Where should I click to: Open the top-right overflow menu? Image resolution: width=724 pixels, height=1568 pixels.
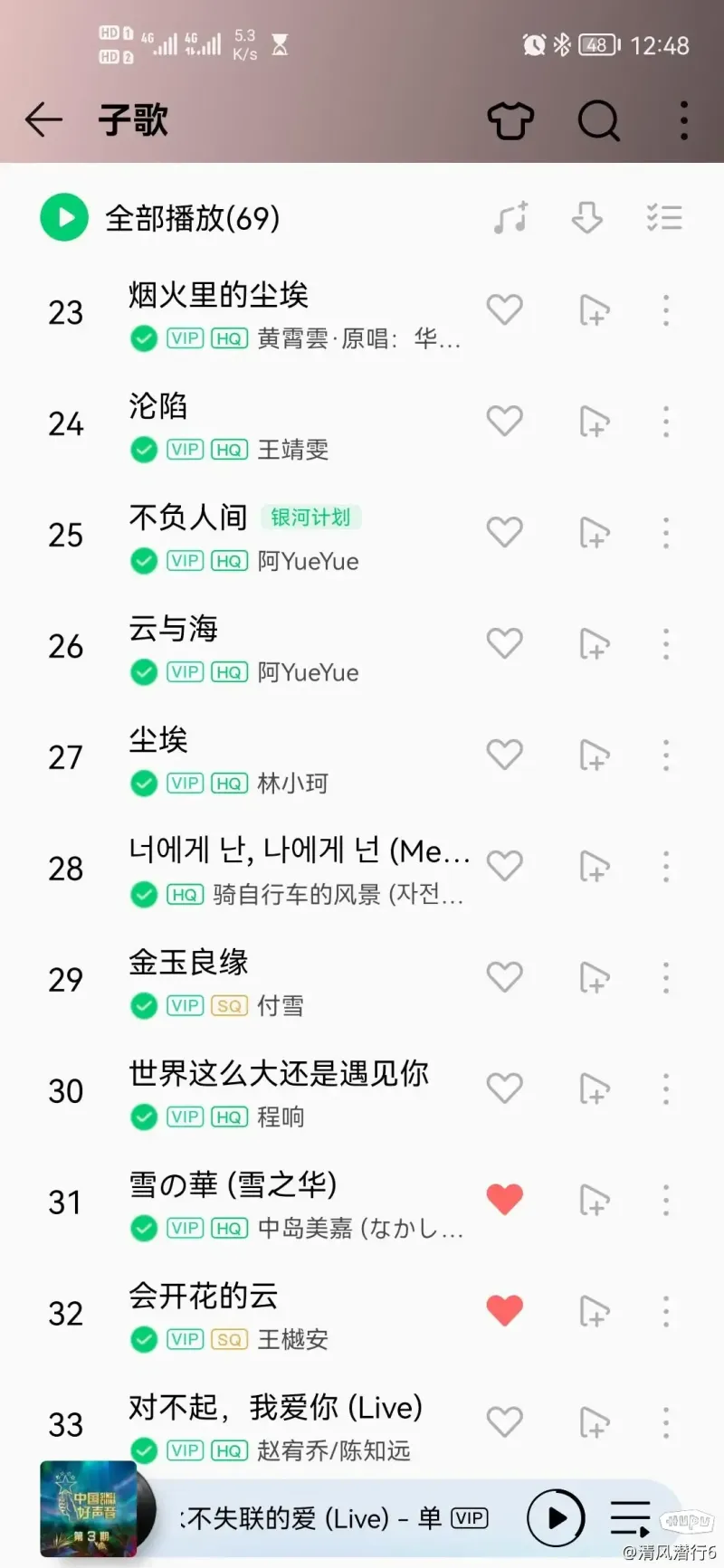684,119
